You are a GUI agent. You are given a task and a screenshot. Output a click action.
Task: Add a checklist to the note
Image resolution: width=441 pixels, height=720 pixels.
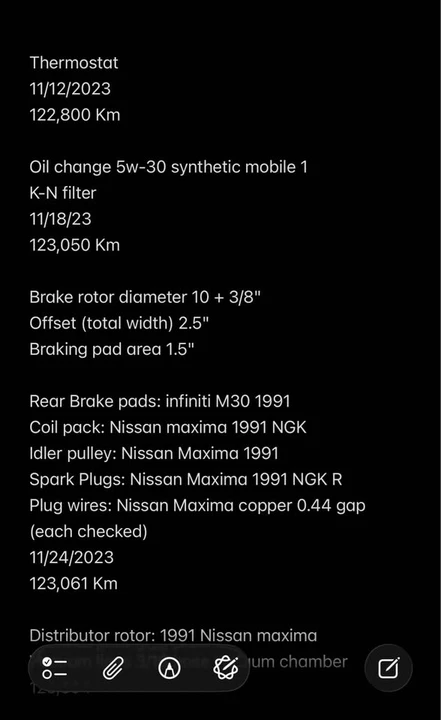pyautogui.click(x=54, y=668)
